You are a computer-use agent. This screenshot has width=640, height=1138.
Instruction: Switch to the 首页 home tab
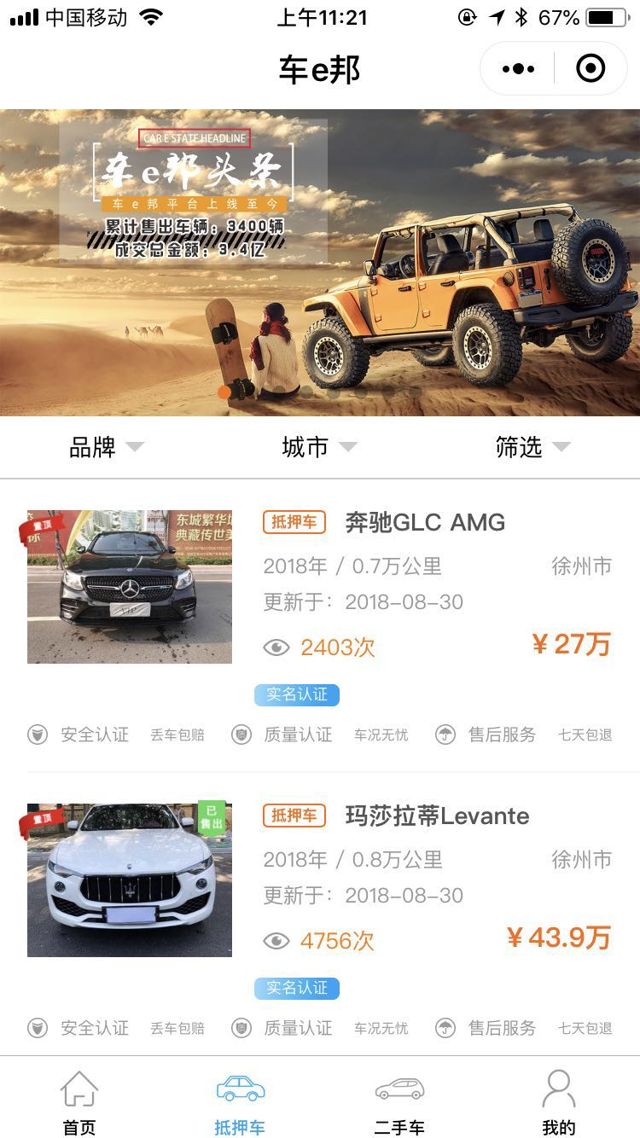pyautogui.click(x=80, y=1102)
